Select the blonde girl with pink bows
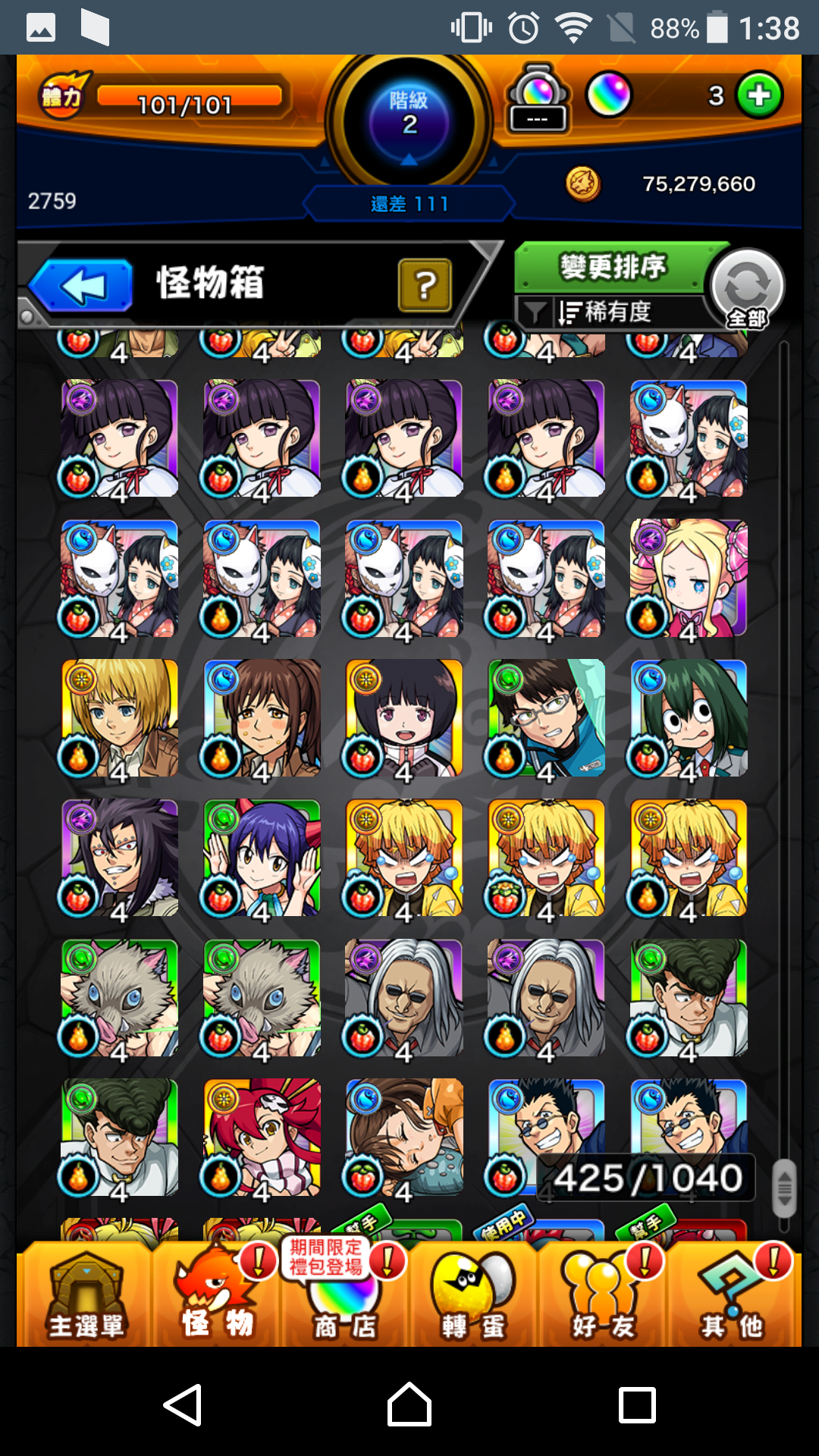This screenshot has height=1456, width=819. (689, 578)
